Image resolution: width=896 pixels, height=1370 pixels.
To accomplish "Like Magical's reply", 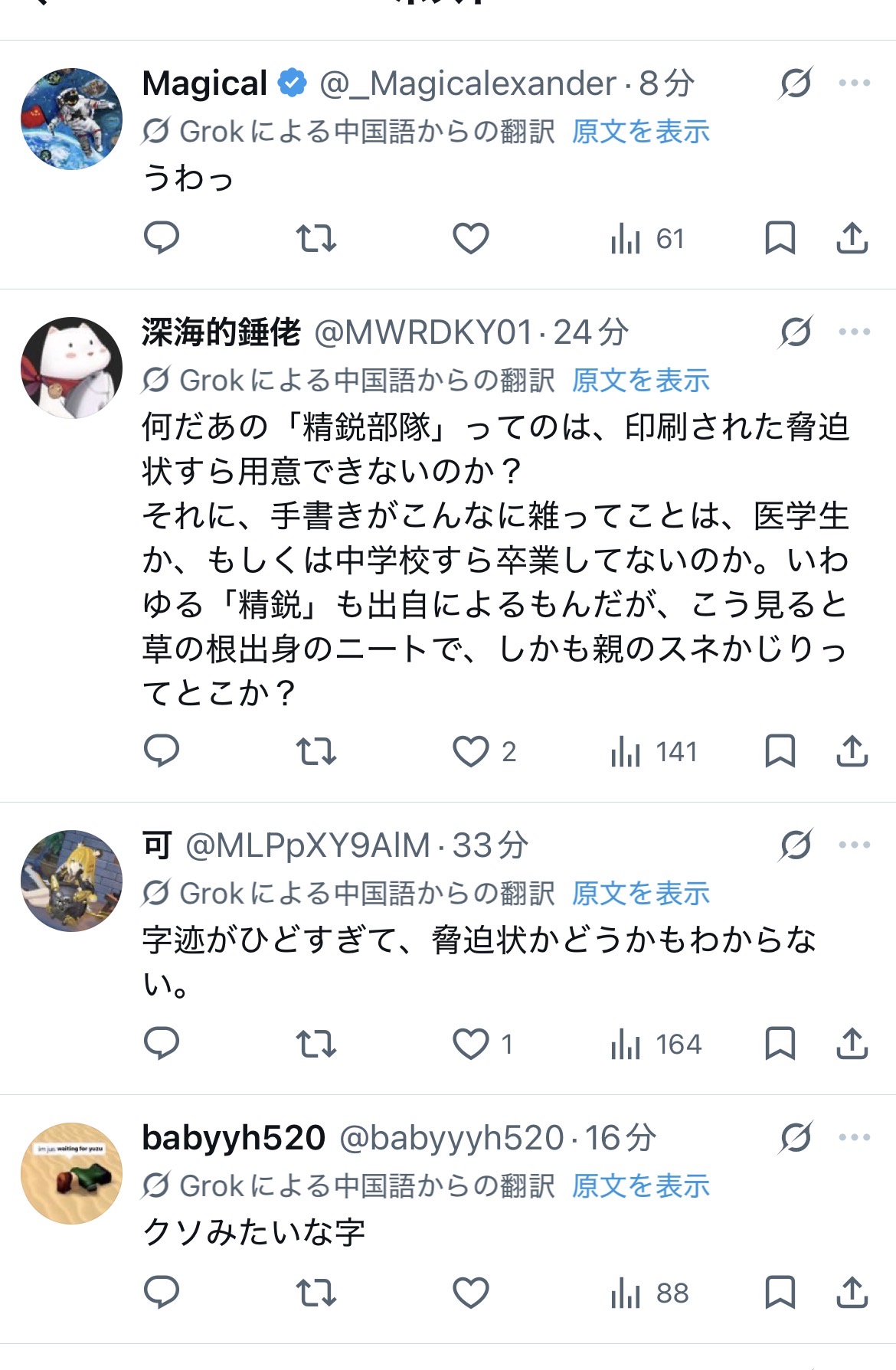I will 470,238.
